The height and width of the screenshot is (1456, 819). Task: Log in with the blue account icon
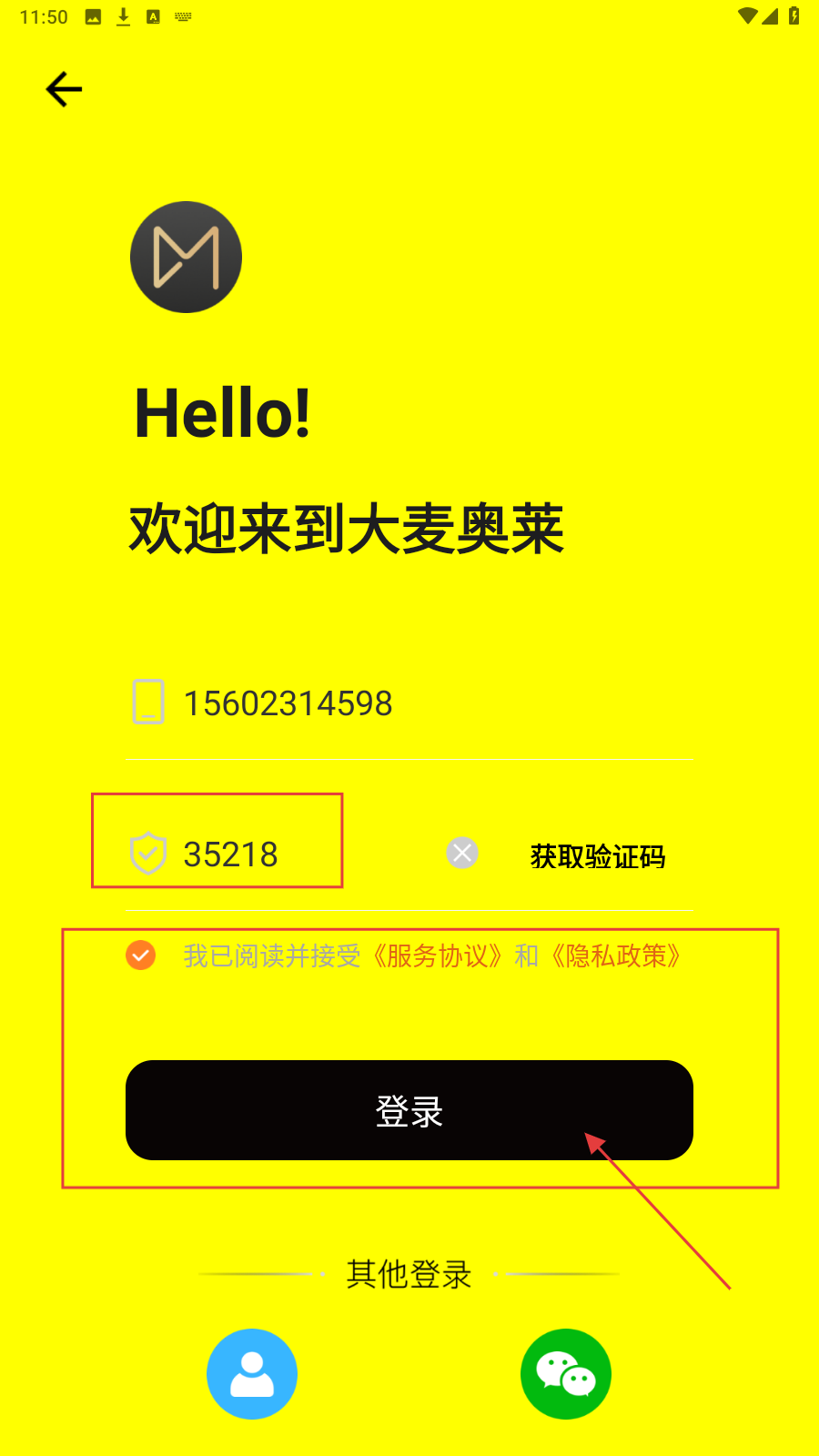click(252, 1374)
